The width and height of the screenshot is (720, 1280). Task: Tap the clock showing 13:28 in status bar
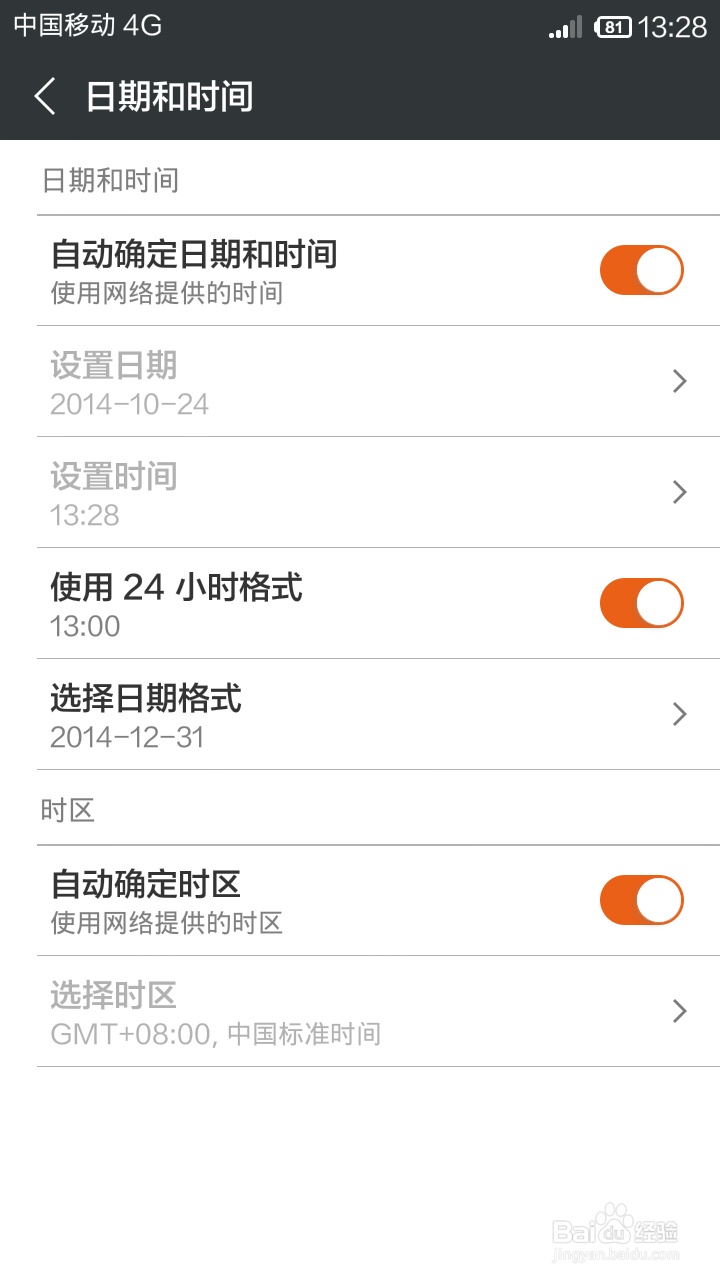[x=676, y=27]
